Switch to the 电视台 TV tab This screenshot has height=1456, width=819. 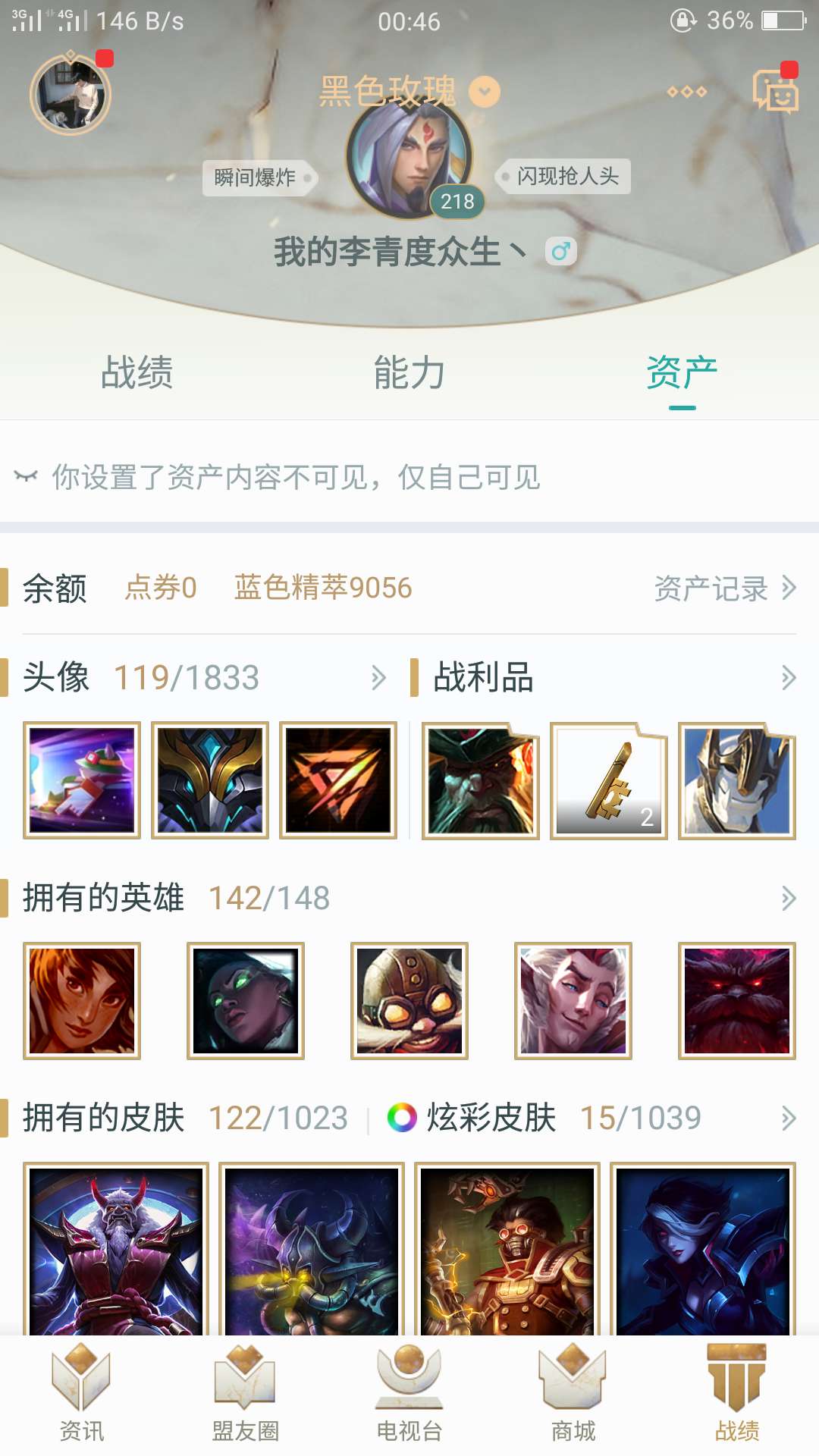tap(409, 1394)
